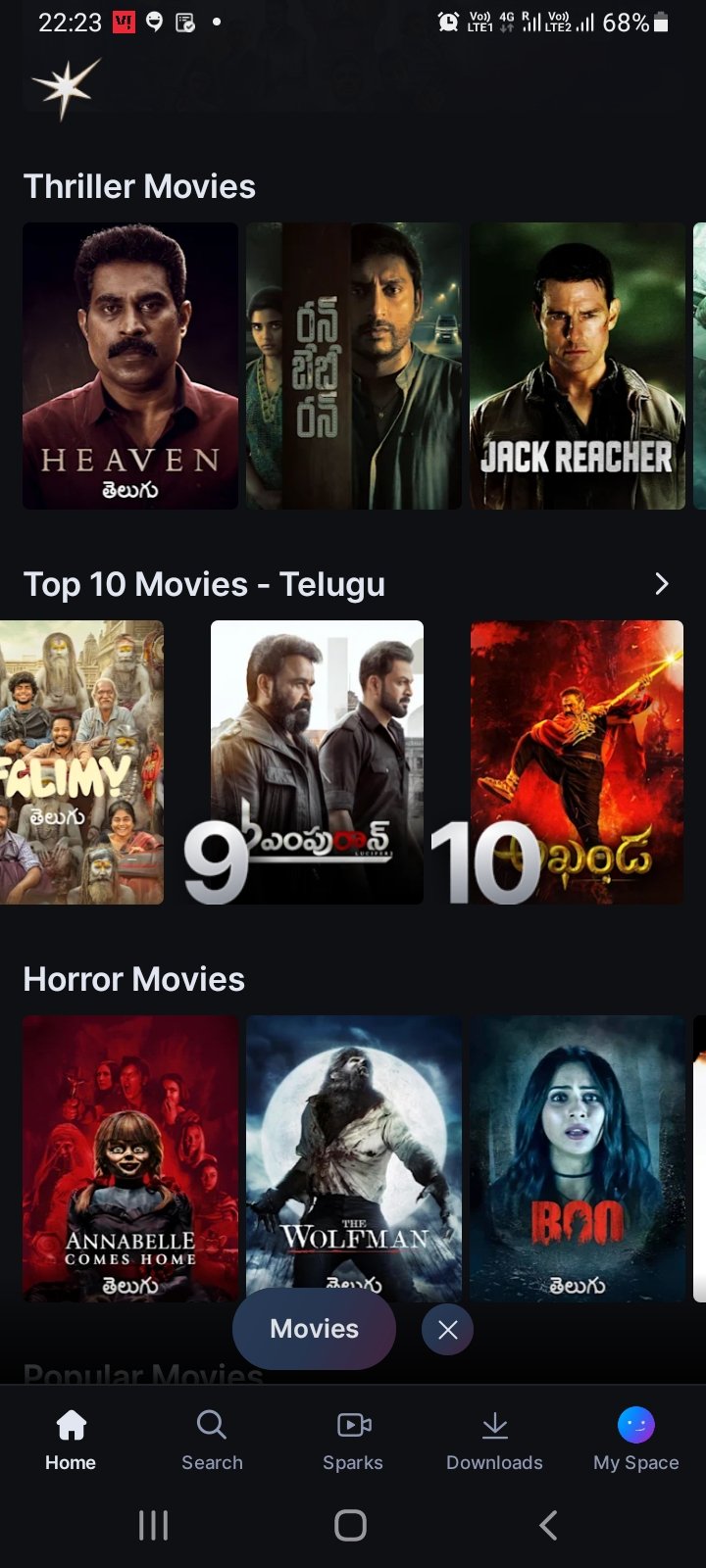The image size is (706, 1568).
Task: Go to the Home tab
Action: (71, 1440)
